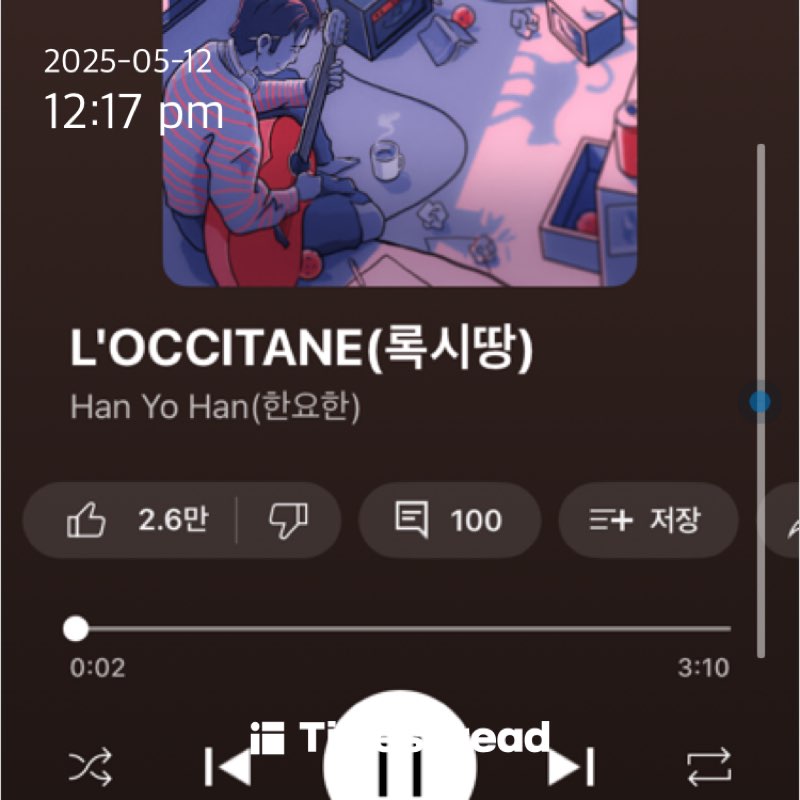Screen dimensions: 800x800
Task: Save the song with the 저장 button
Action: [647, 520]
